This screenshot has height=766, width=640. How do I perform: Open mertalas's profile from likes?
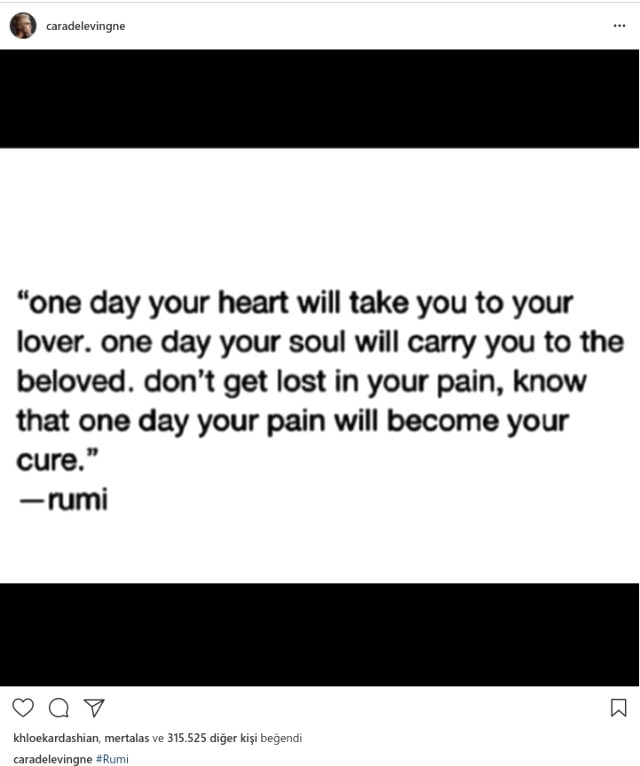coord(126,739)
